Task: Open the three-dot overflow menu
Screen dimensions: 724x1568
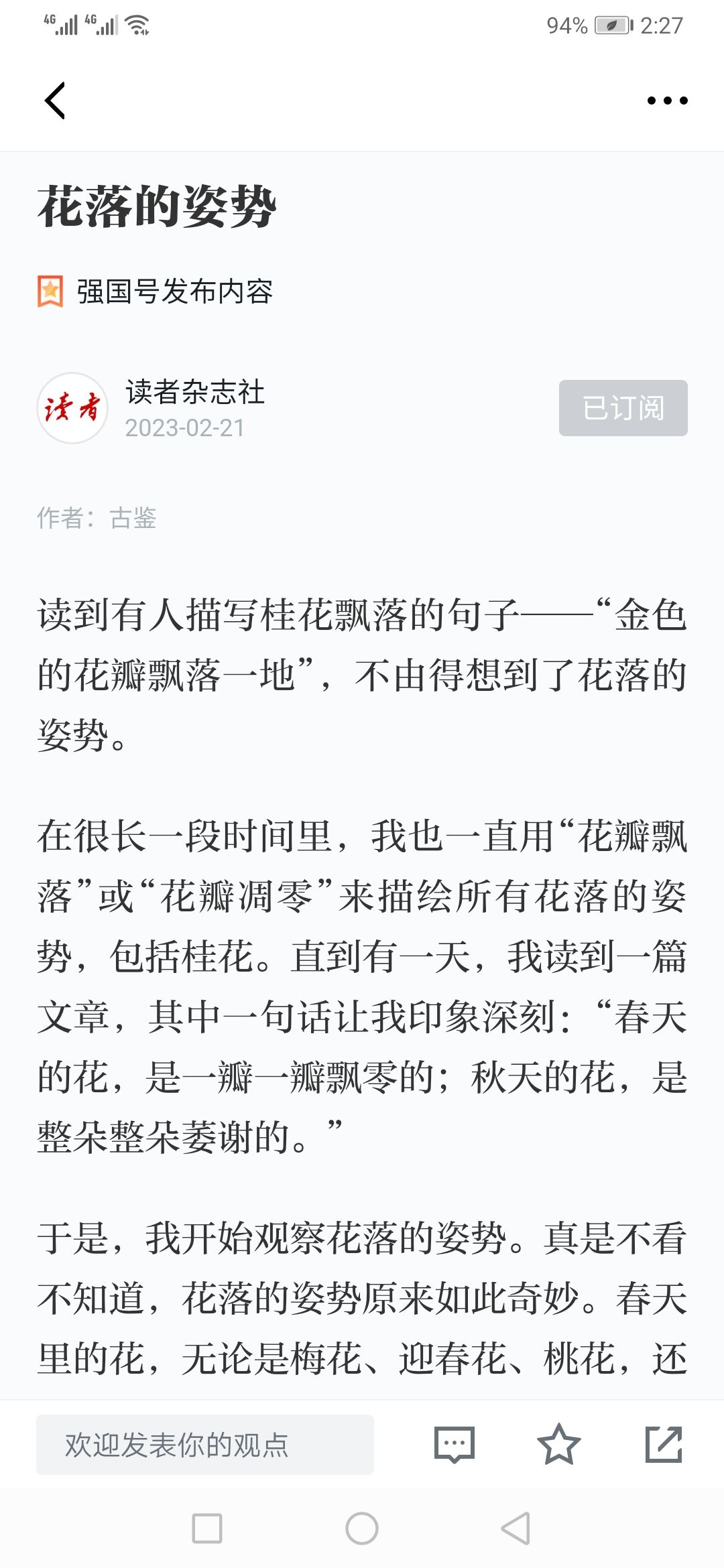Action: point(667,101)
